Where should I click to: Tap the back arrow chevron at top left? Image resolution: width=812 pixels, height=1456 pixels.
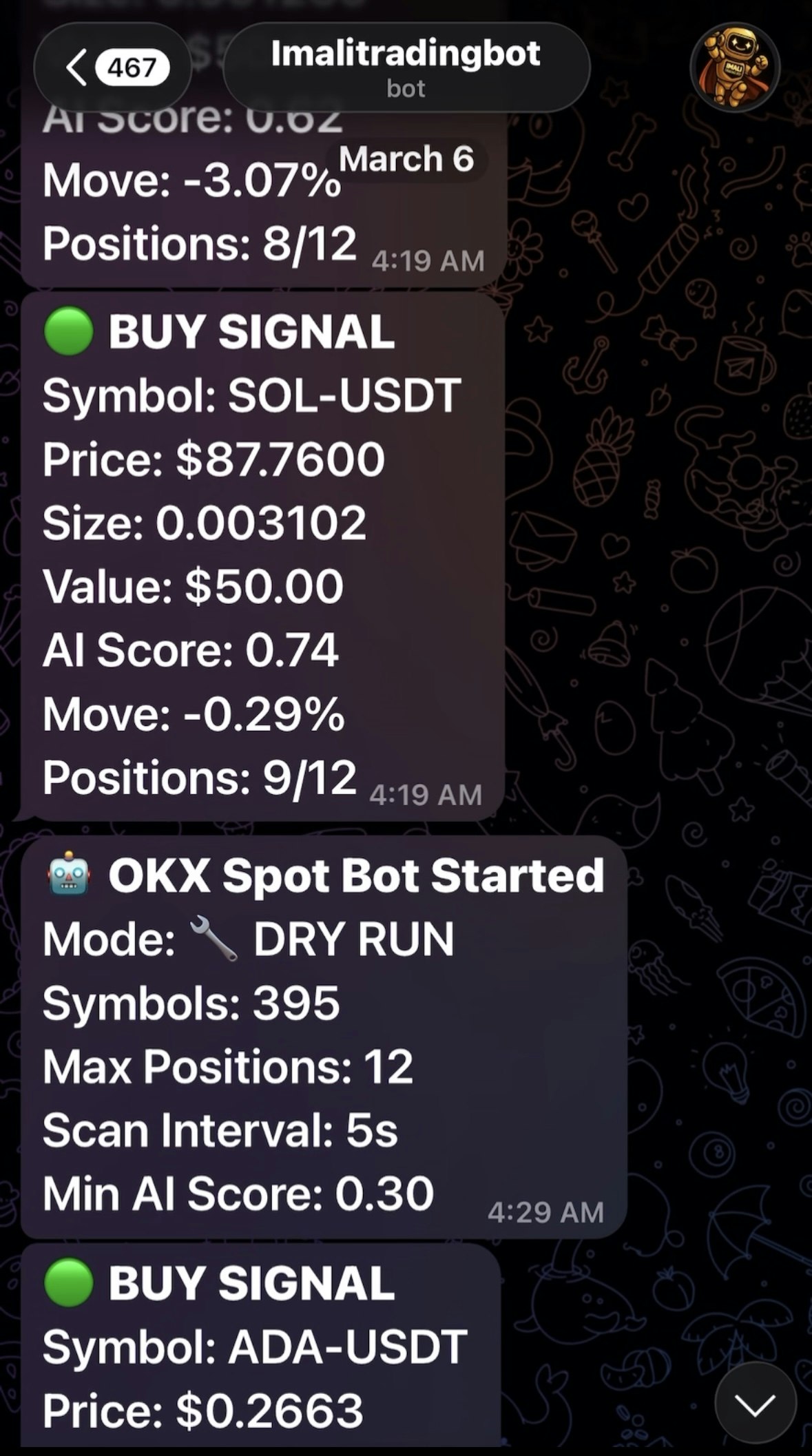tap(76, 67)
